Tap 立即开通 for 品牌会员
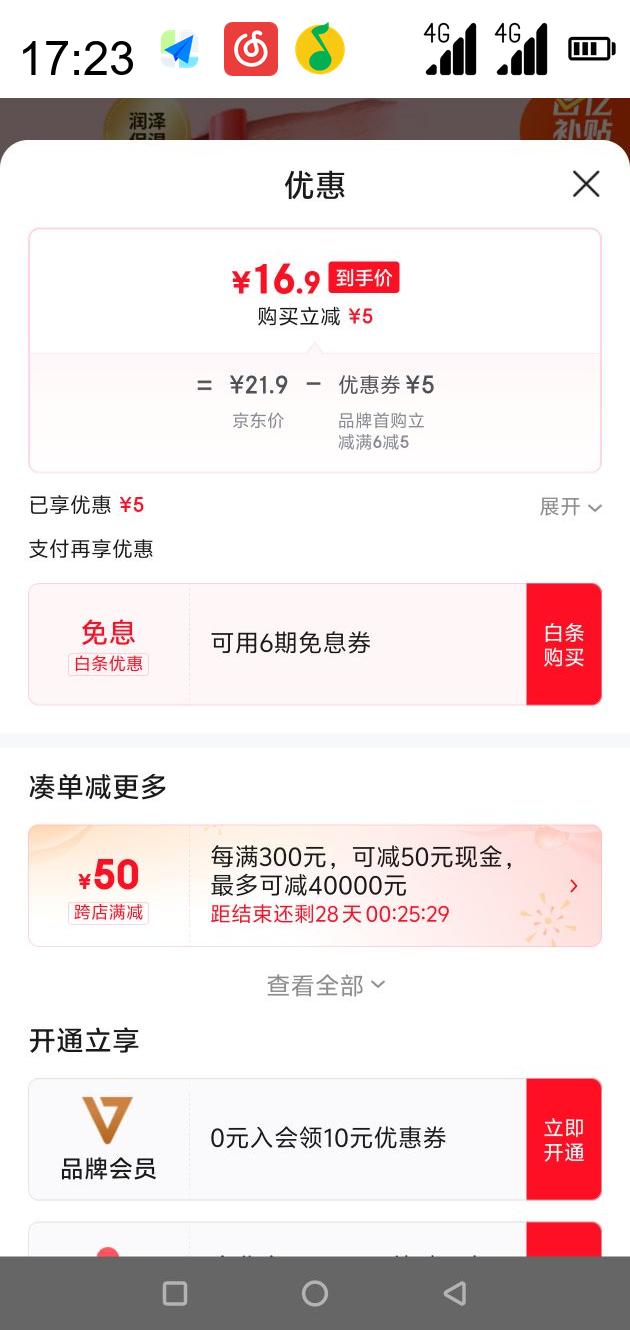630x1330 pixels. click(x=564, y=1140)
